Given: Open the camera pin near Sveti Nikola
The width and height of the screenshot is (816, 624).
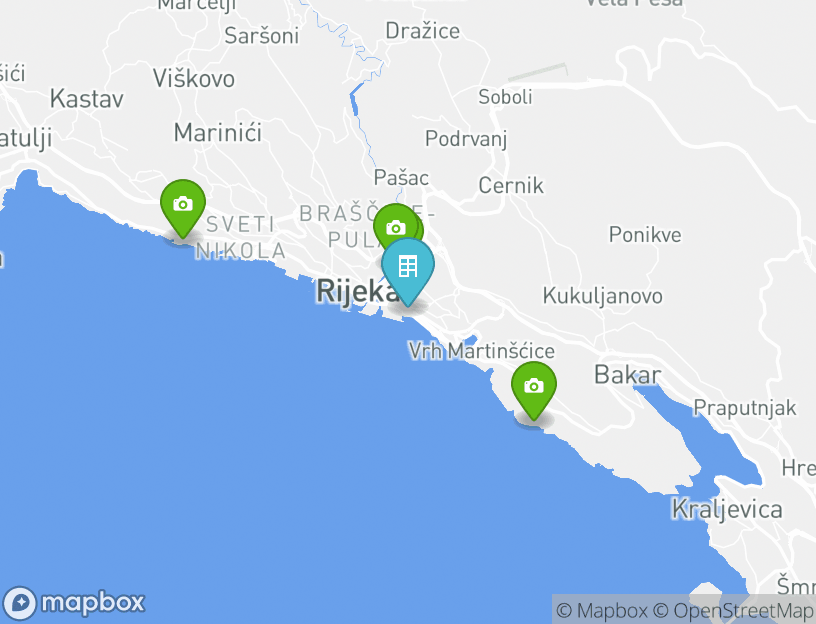Looking at the screenshot, I should 182,205.
